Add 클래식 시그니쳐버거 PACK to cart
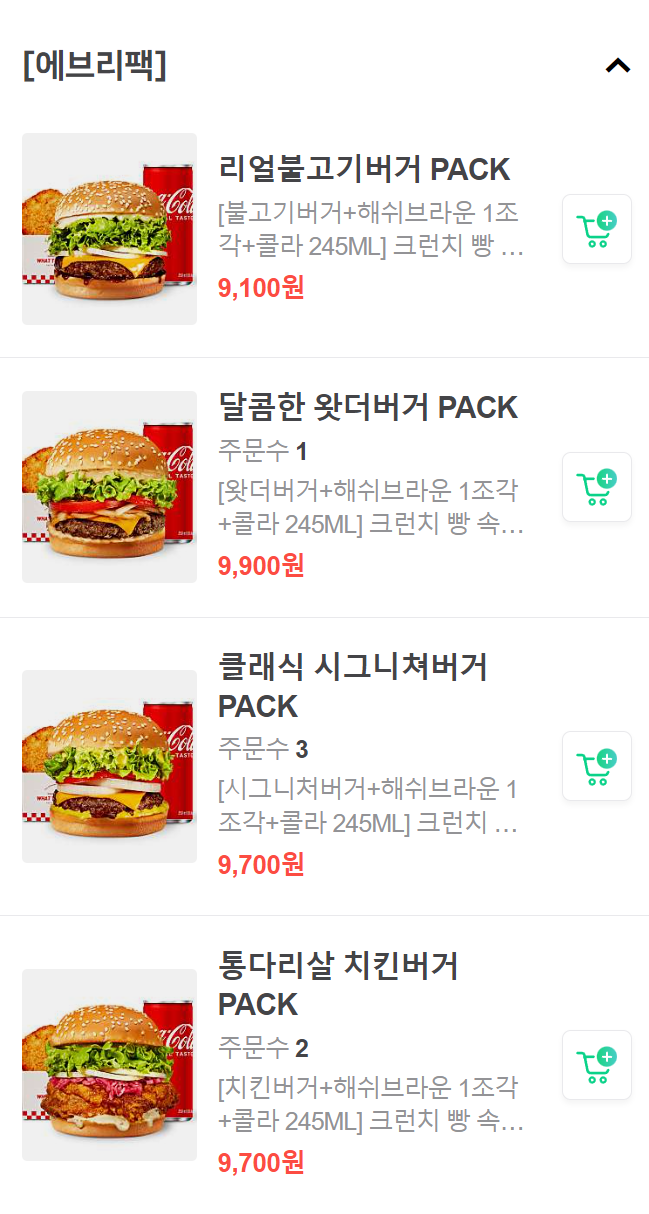This screenshot has height=1214, width=649. coord(596,766)
